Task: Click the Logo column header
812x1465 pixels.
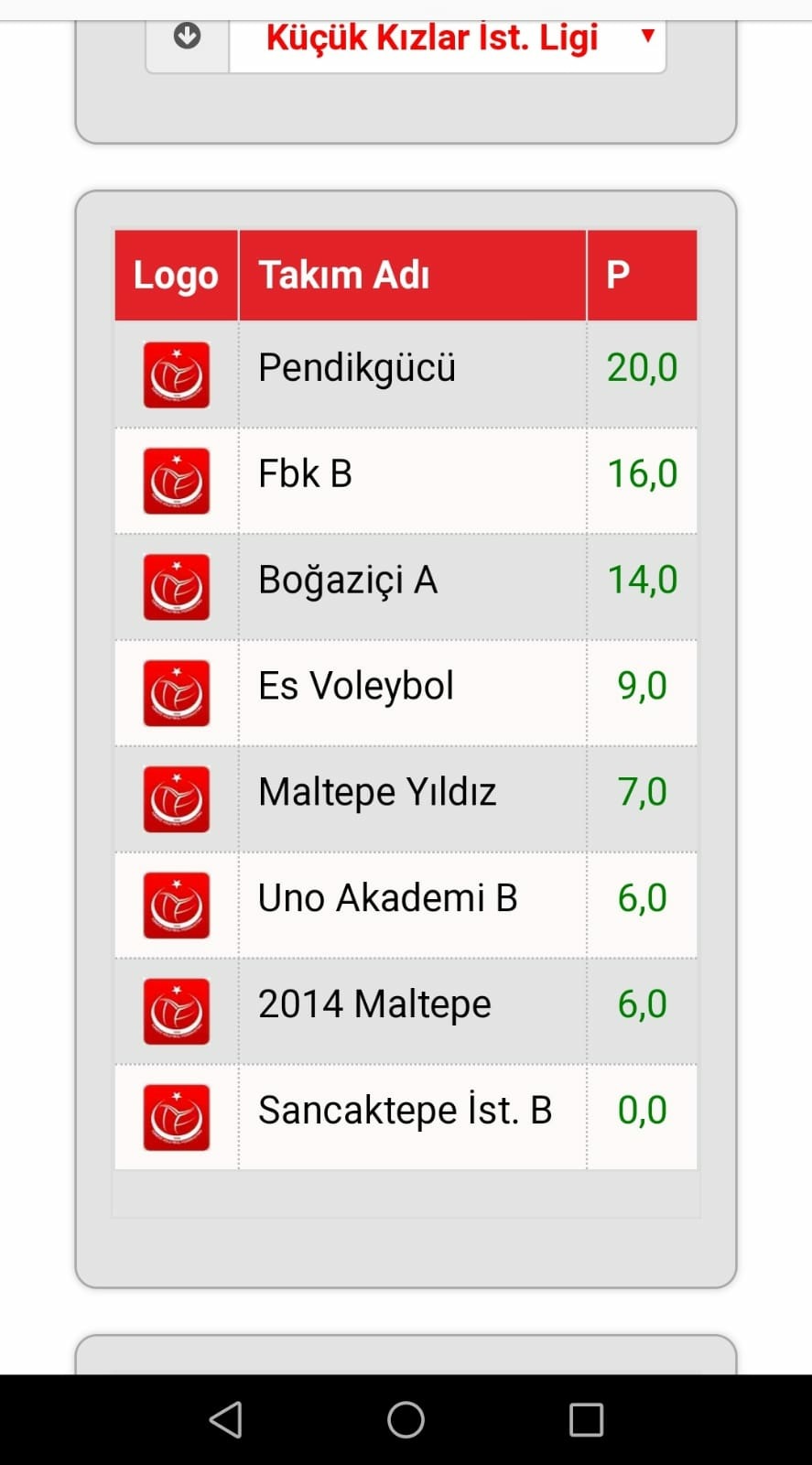Action: pyautogui.click(x=176, y=274)
